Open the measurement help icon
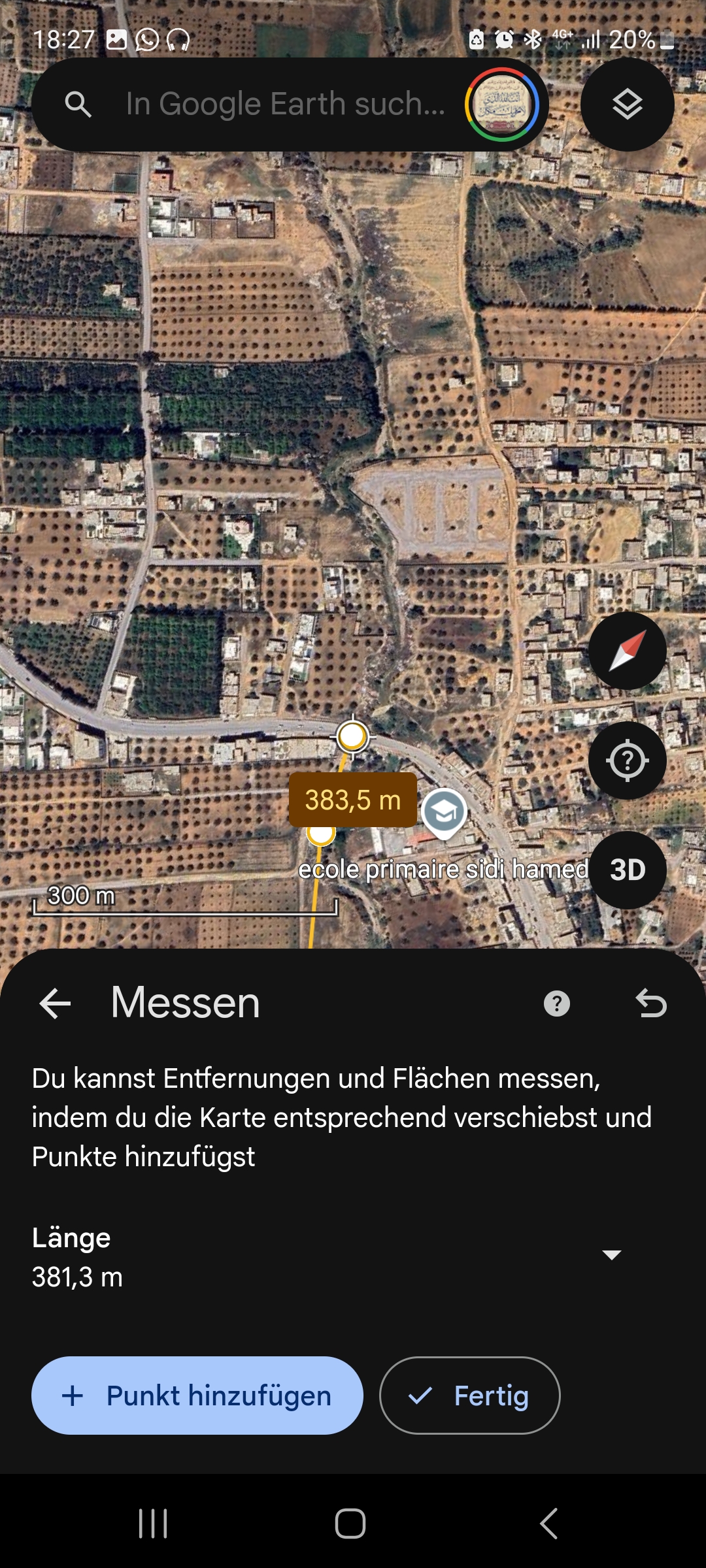This screenshot has width=706, height=1568. 557,1004
